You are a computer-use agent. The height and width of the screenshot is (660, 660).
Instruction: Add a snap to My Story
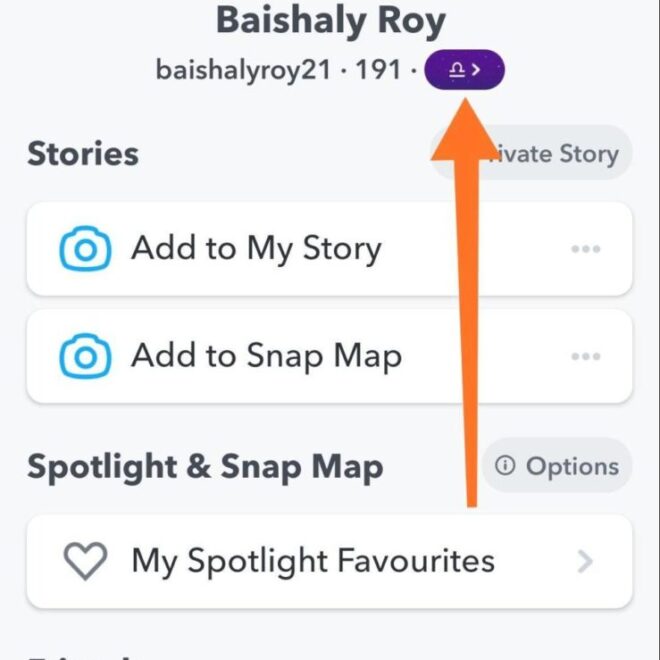[x=256, y=249]
